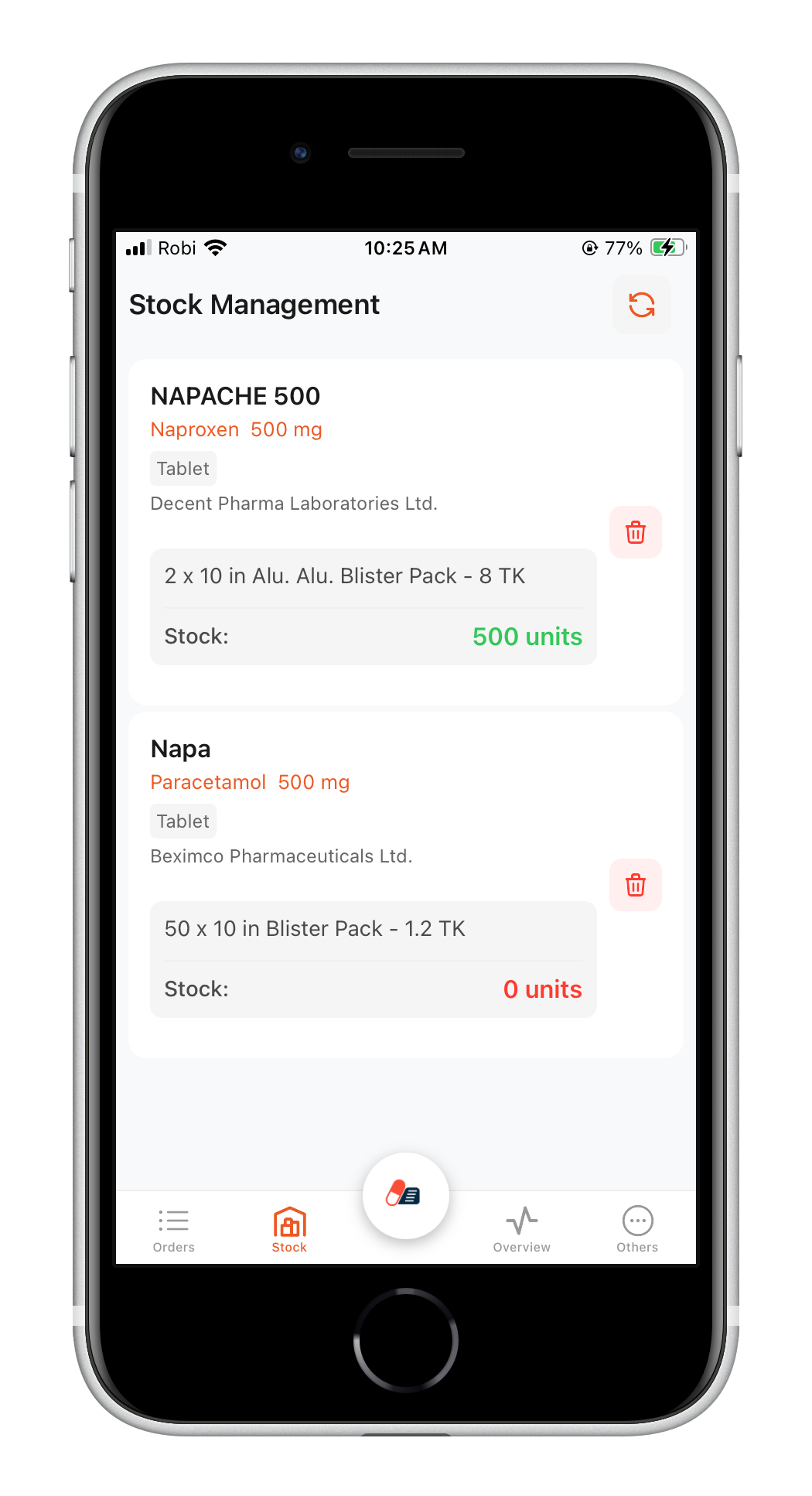Screen dimensions: 812x1496
Task: Delete NAPACHE 500 from stock
Action: tap(635, 532)
